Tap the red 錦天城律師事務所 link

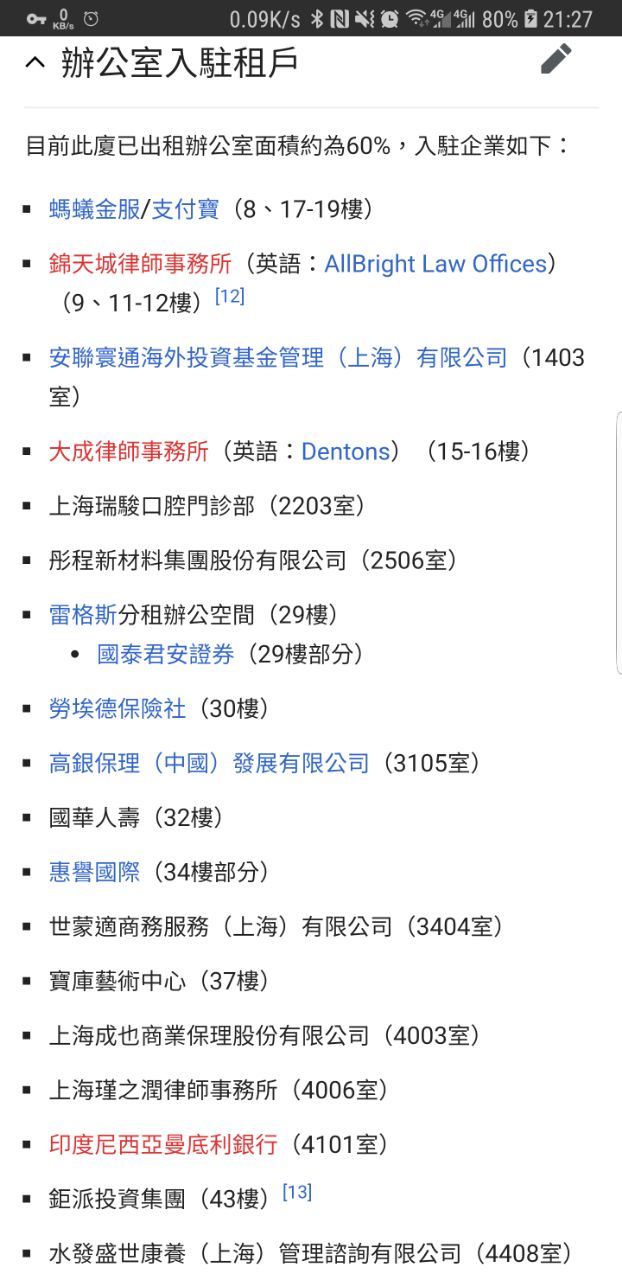point(140,264)
